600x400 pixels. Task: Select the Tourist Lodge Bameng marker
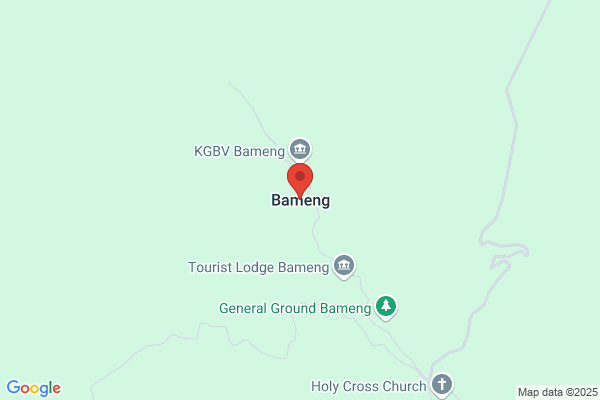click(344, 266)
